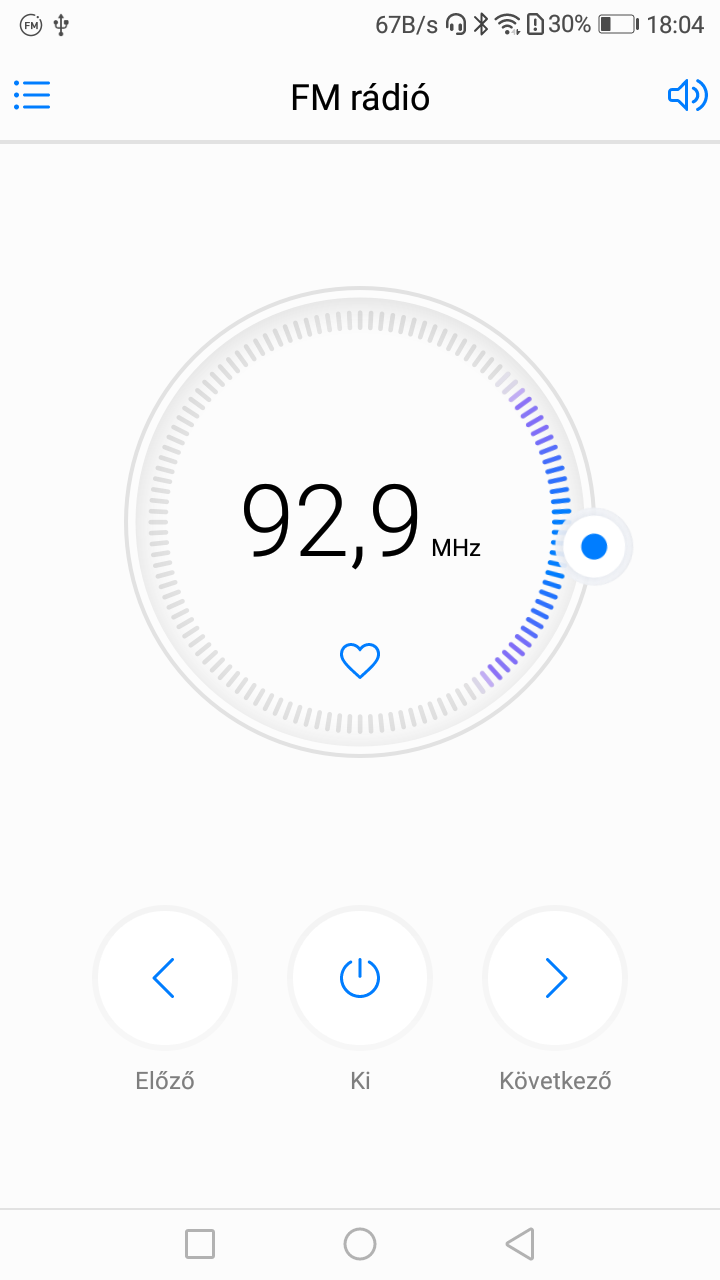720x1280 pixels.
Task: Open the station list menu
Action: click(x=32, y=96)
